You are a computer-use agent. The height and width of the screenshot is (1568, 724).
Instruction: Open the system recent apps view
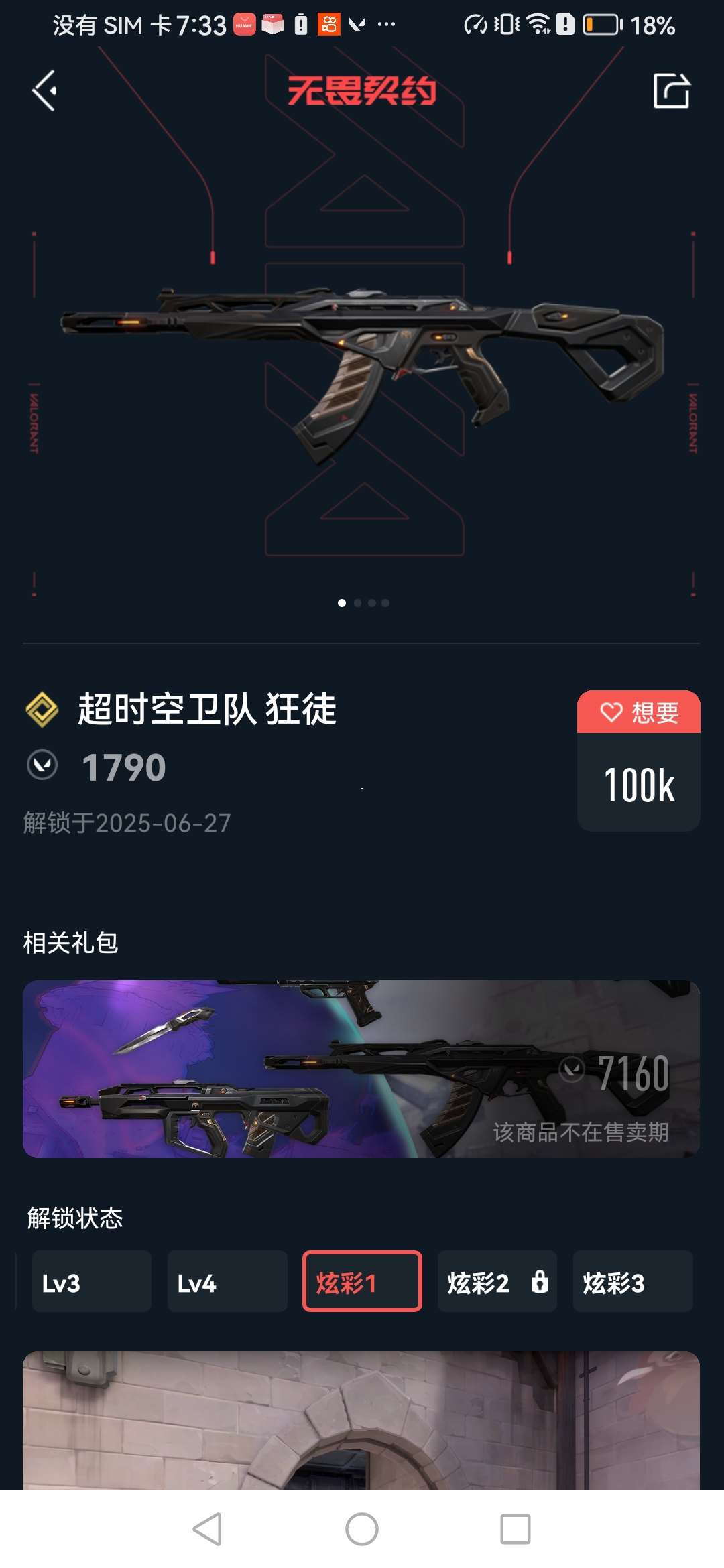tap(515, 1529)
